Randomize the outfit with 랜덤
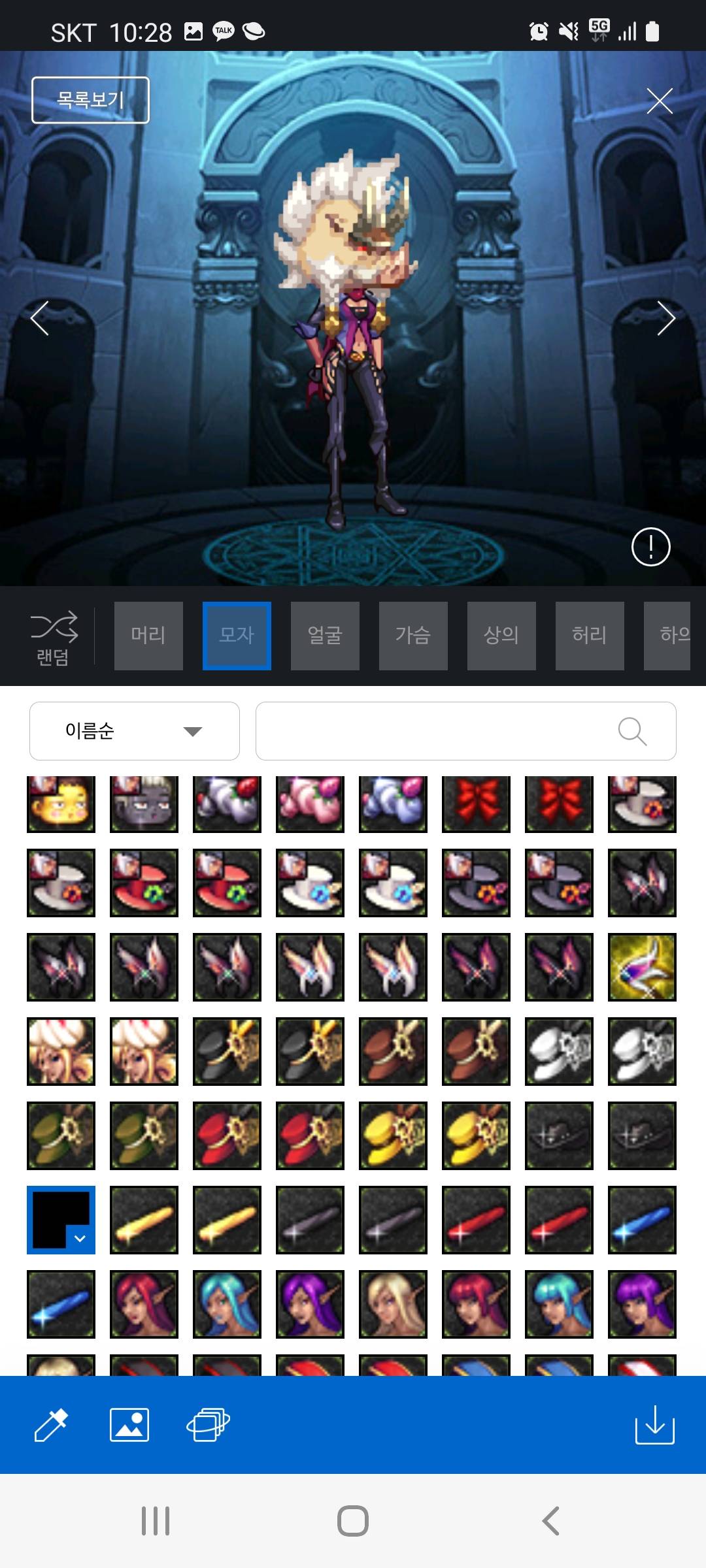This screenshot has height=1568, width=706. [54, 638]
